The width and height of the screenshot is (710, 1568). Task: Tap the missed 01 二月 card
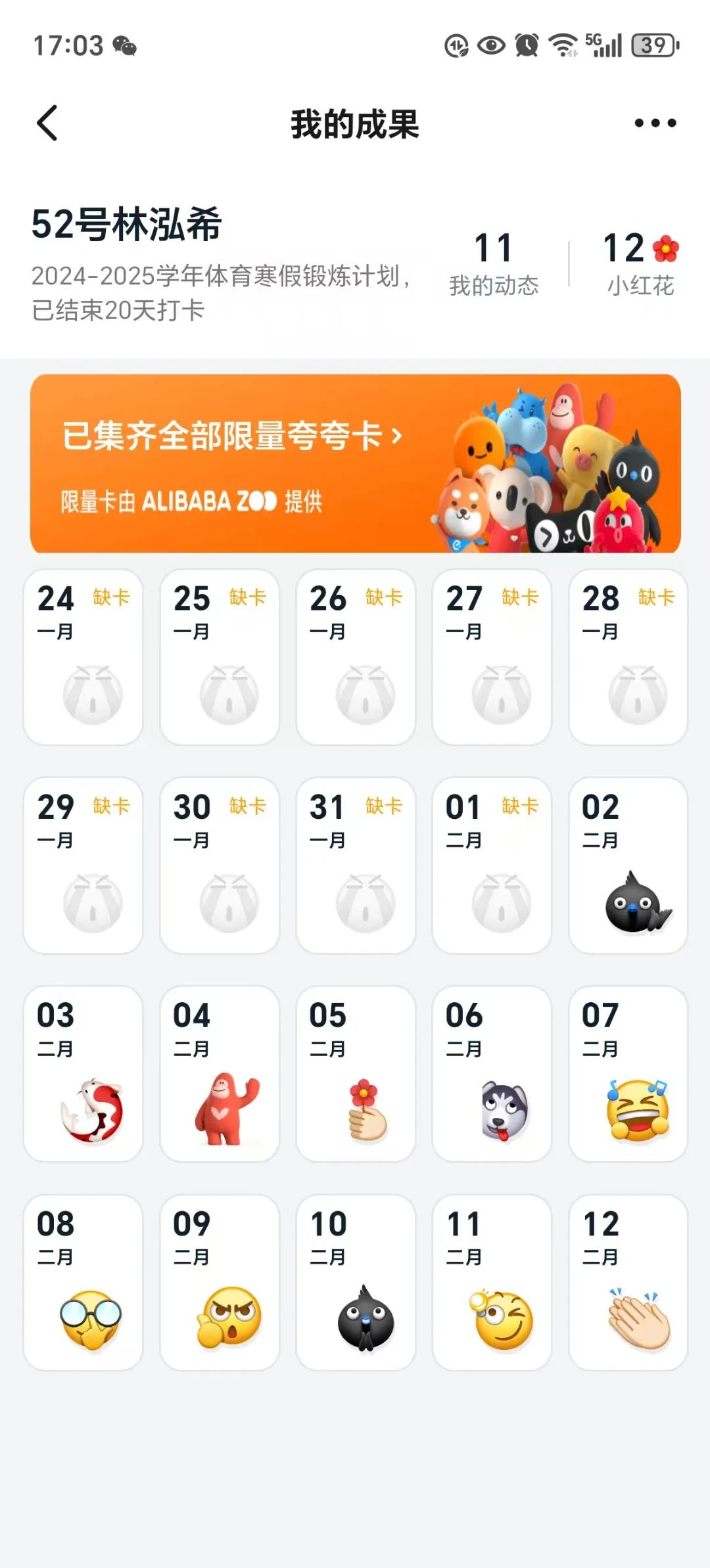[492, 865]
